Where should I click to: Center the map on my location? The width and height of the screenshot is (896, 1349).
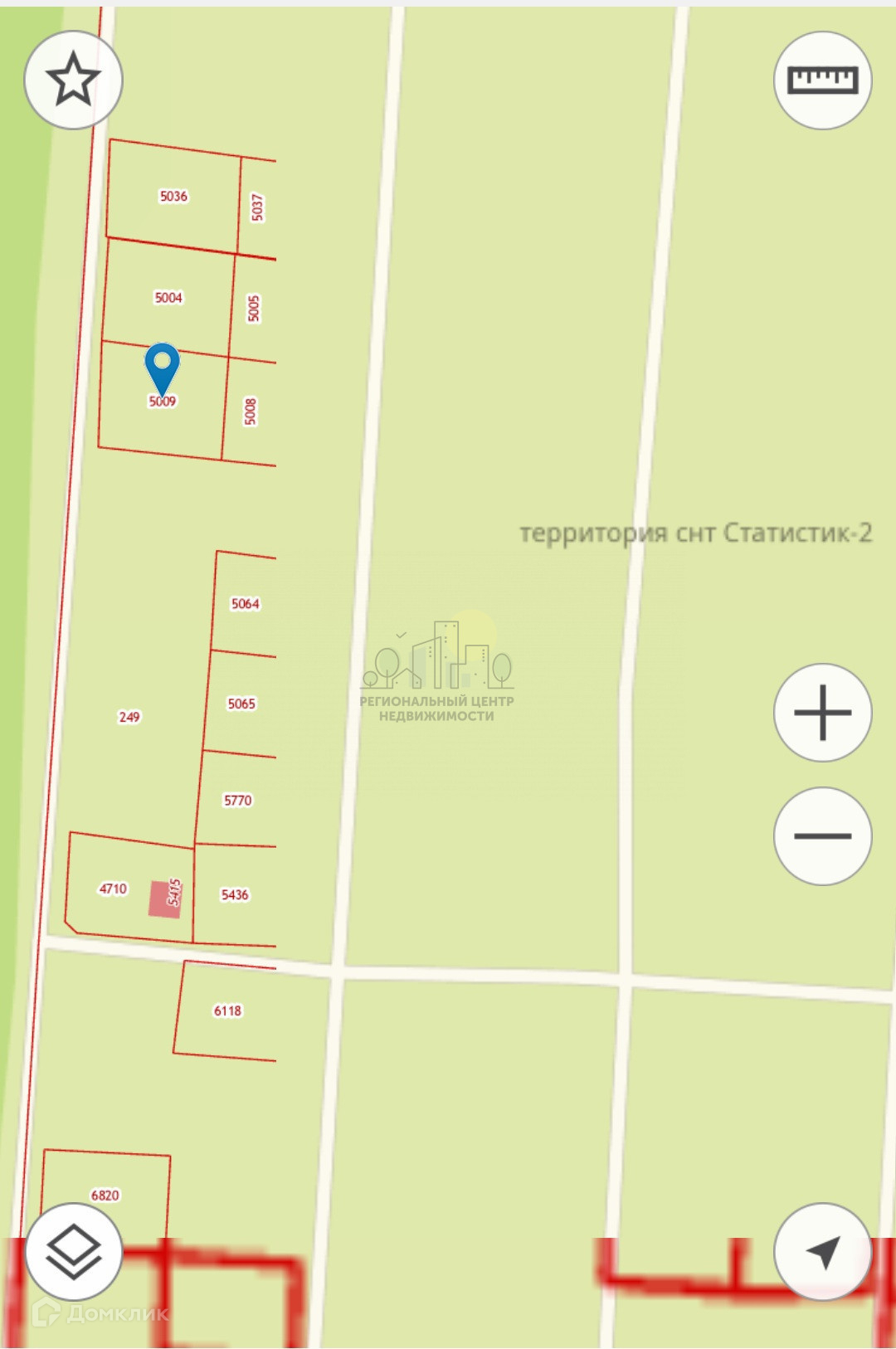pos(822,1251)
